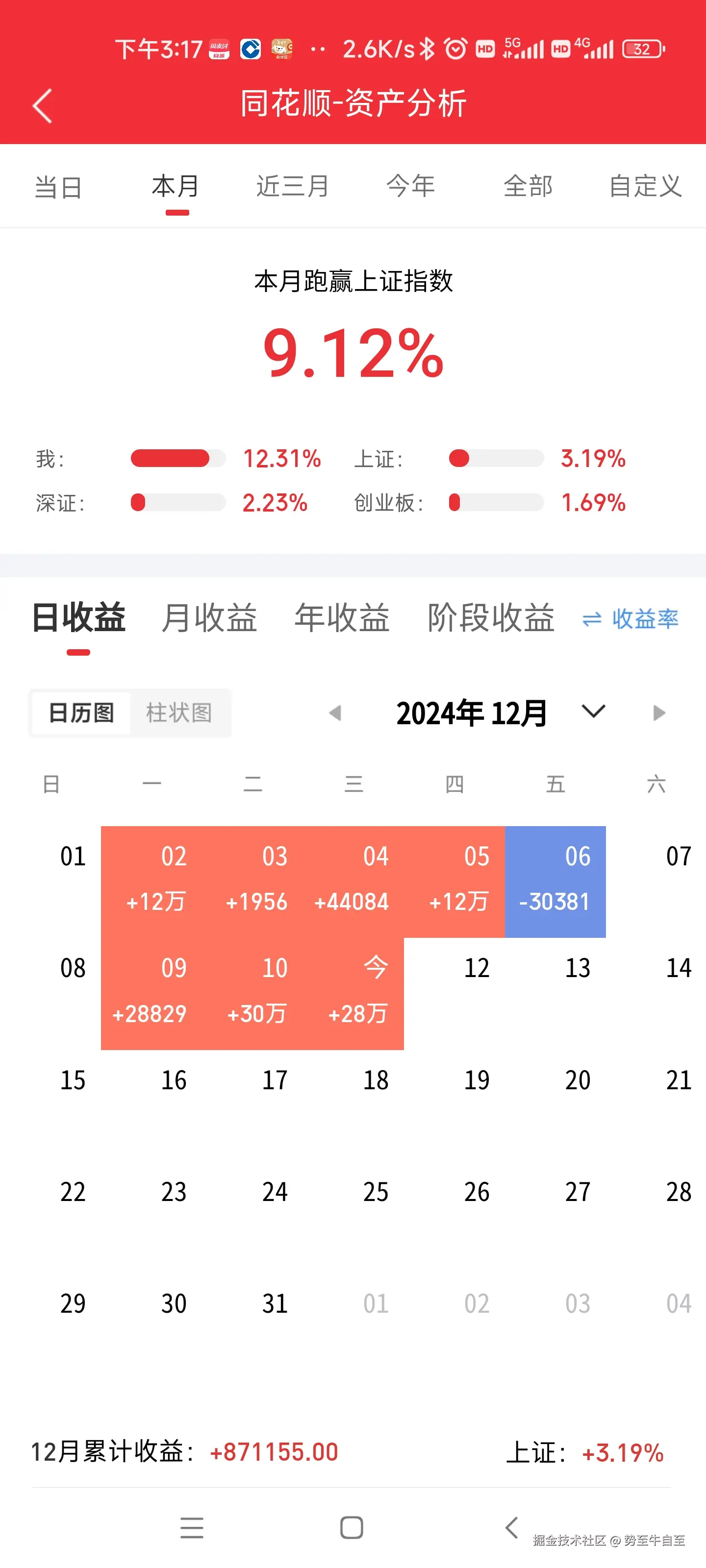Image resolution: width=706 pixels, height=1568 pixels.
Task: Click the Bluetooth status icon
Action: [x=428, y=48]
